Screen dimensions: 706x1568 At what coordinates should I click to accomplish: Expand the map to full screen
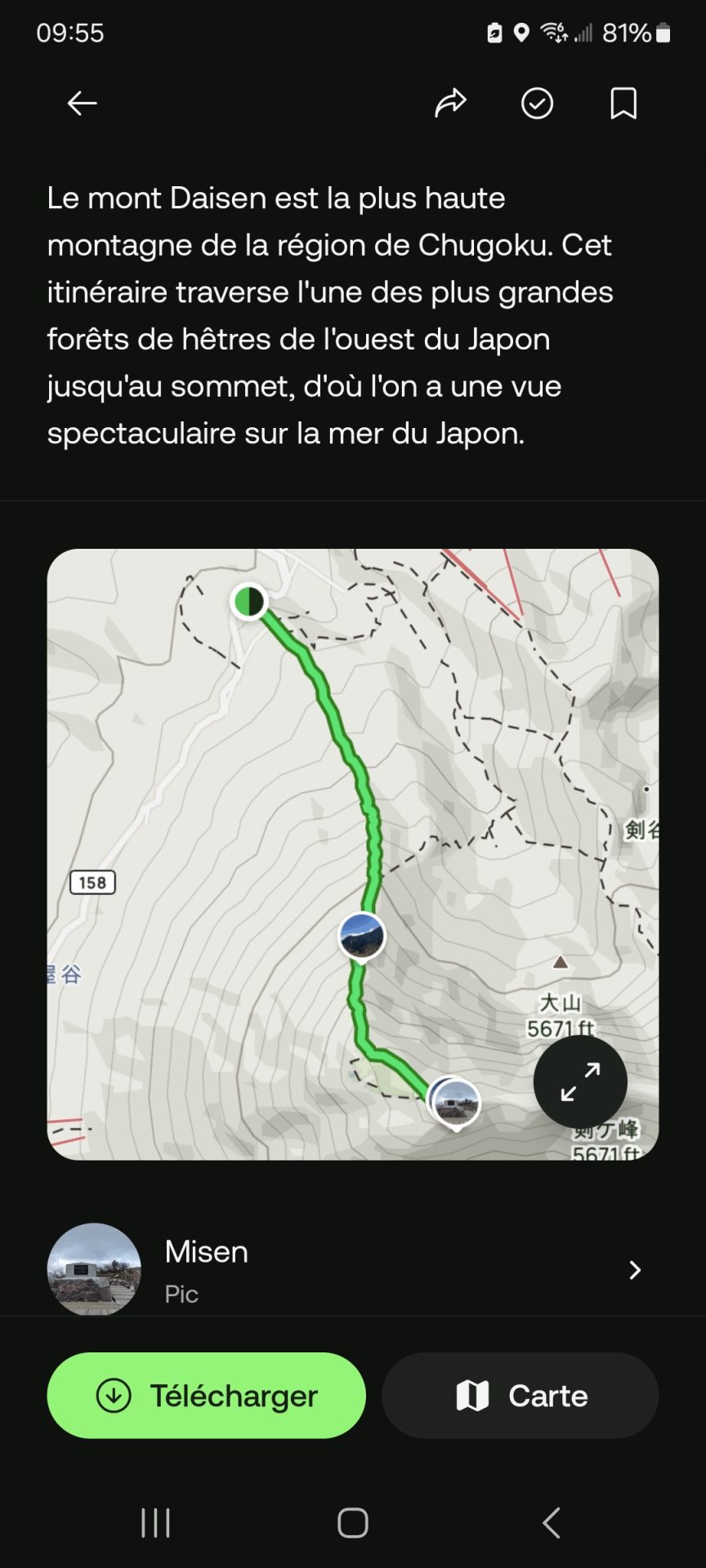coord(580,1081)
